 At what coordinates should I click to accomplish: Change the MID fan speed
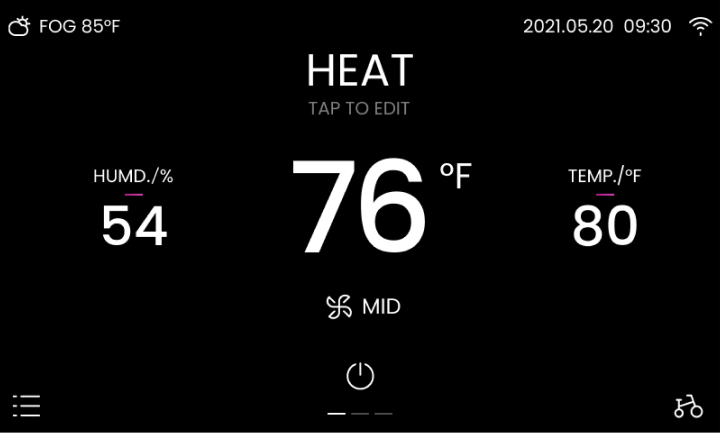click(x=363, y=307)
